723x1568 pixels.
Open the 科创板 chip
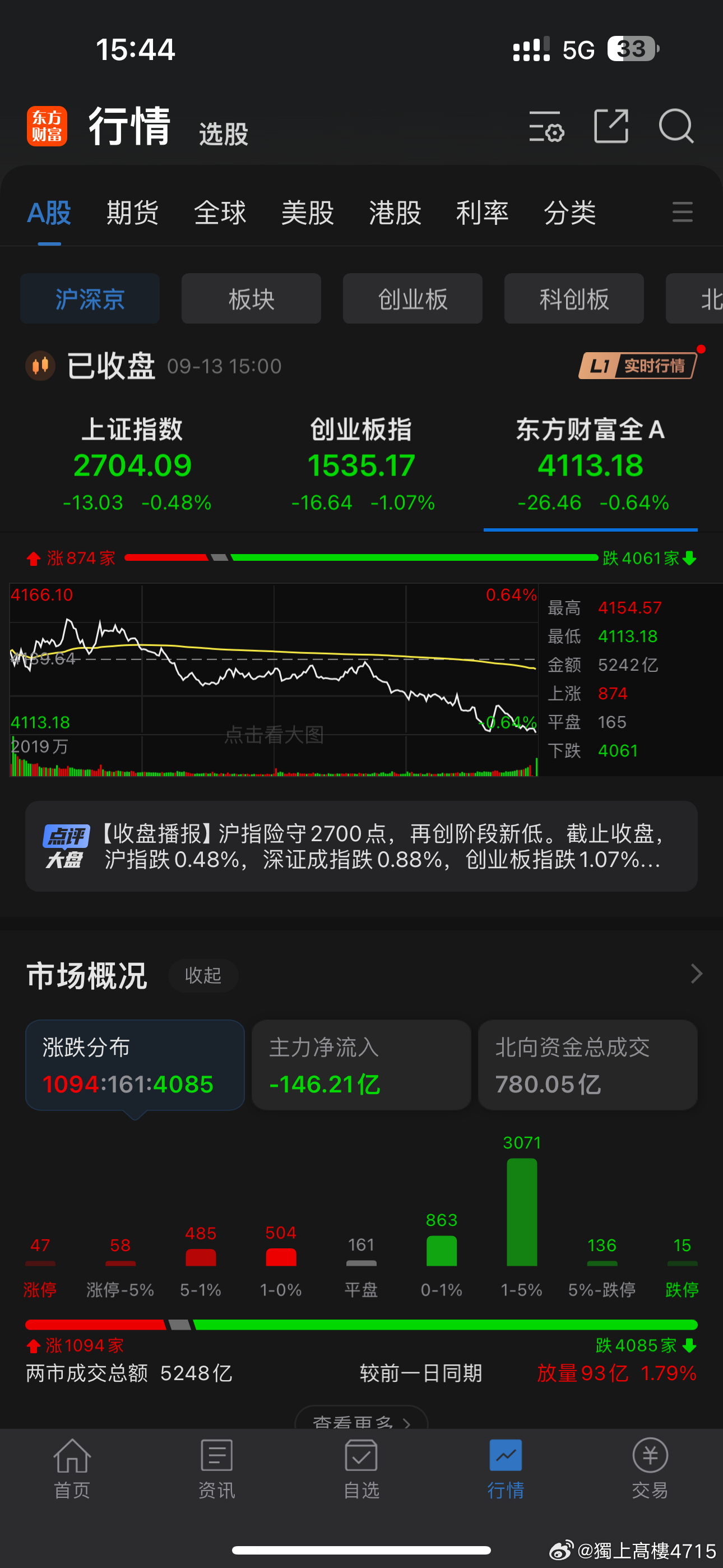(573, 299)
